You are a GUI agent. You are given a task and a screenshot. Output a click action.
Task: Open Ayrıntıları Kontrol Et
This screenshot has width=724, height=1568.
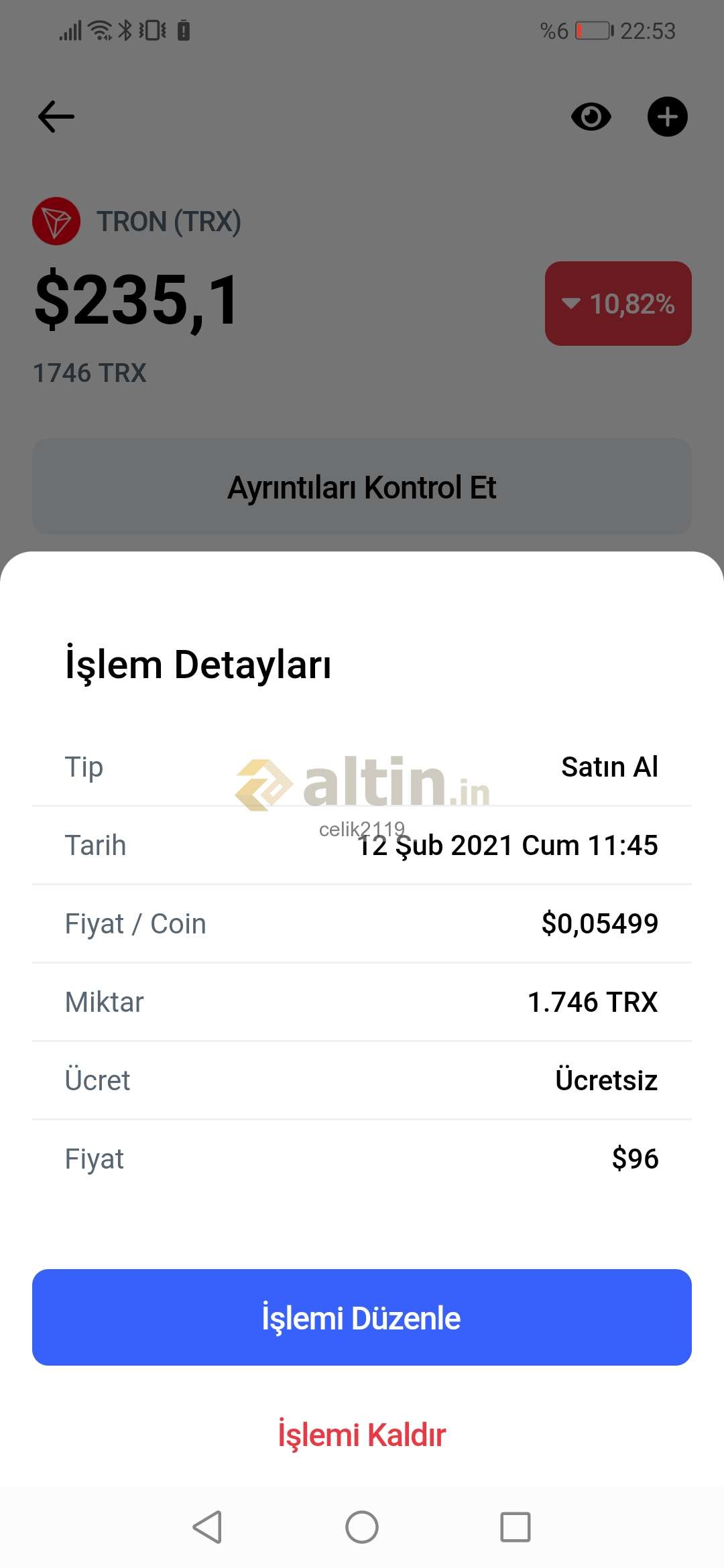coord(362,486)
